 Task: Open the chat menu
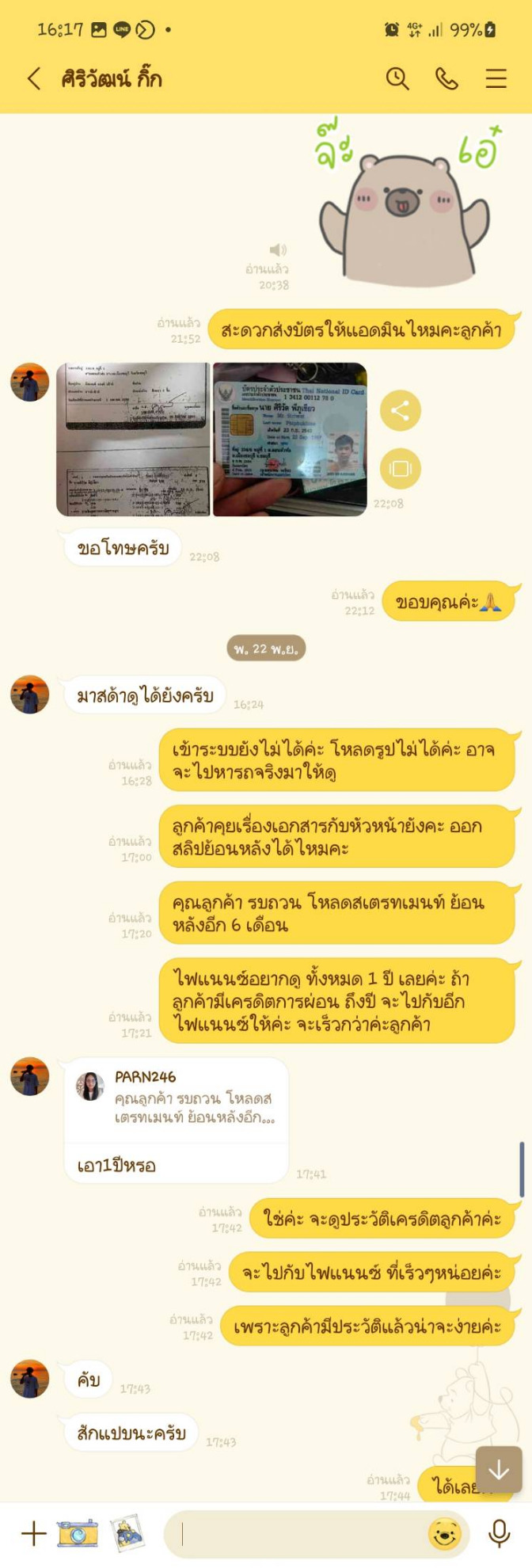tap(496, 78)
